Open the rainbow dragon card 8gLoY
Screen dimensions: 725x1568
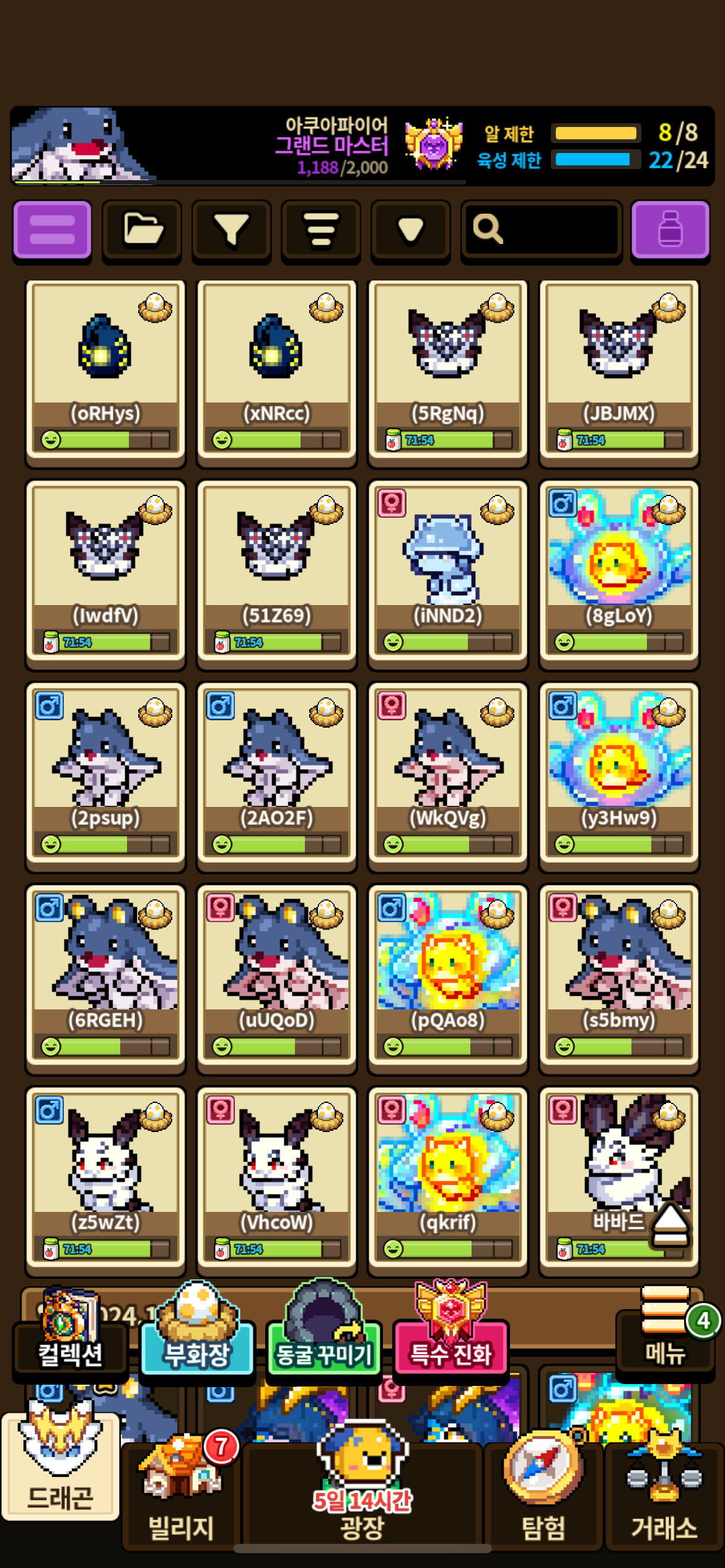pos(619,574)
